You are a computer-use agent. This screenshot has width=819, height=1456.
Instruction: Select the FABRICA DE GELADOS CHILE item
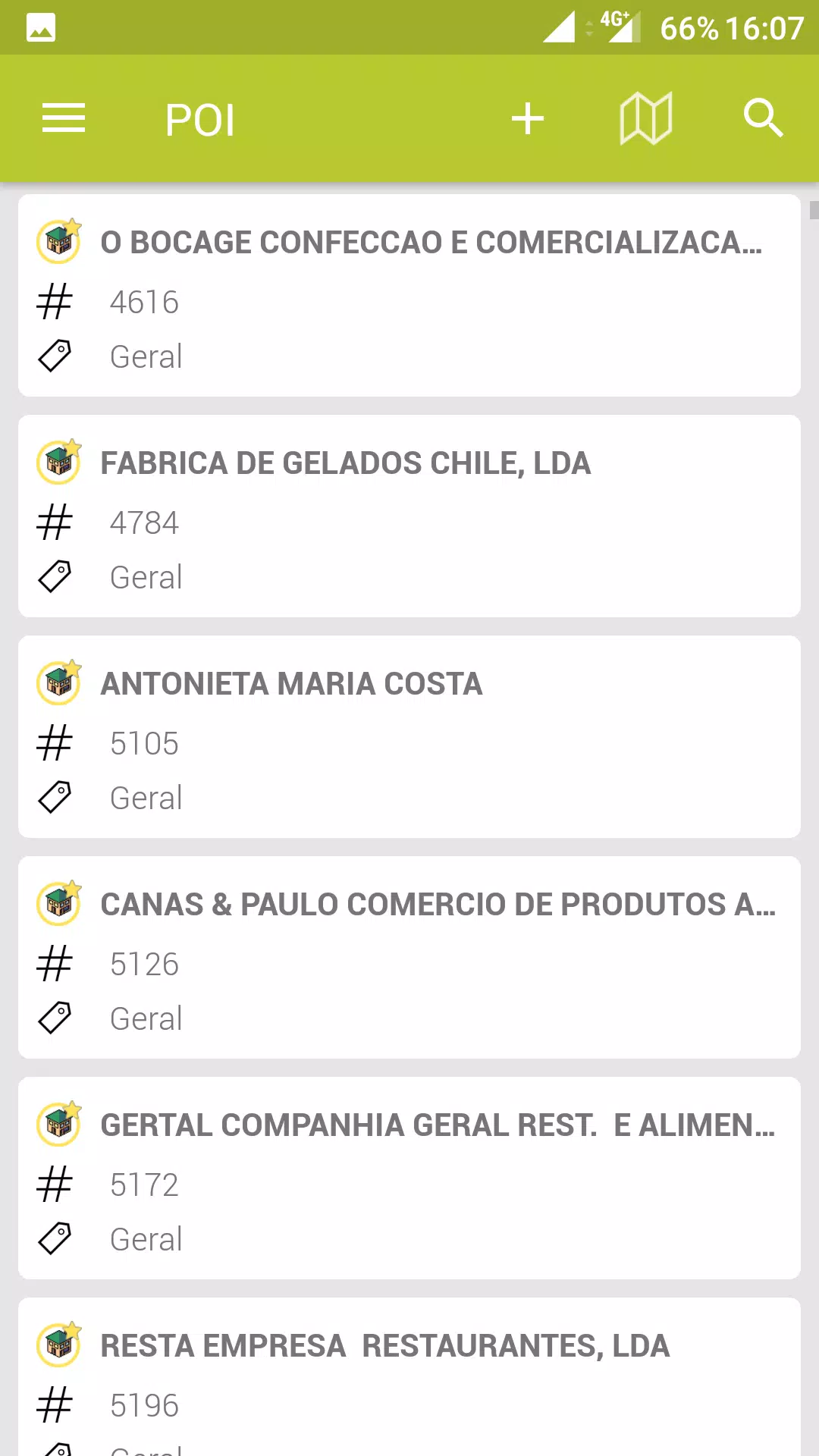(409, 516)
